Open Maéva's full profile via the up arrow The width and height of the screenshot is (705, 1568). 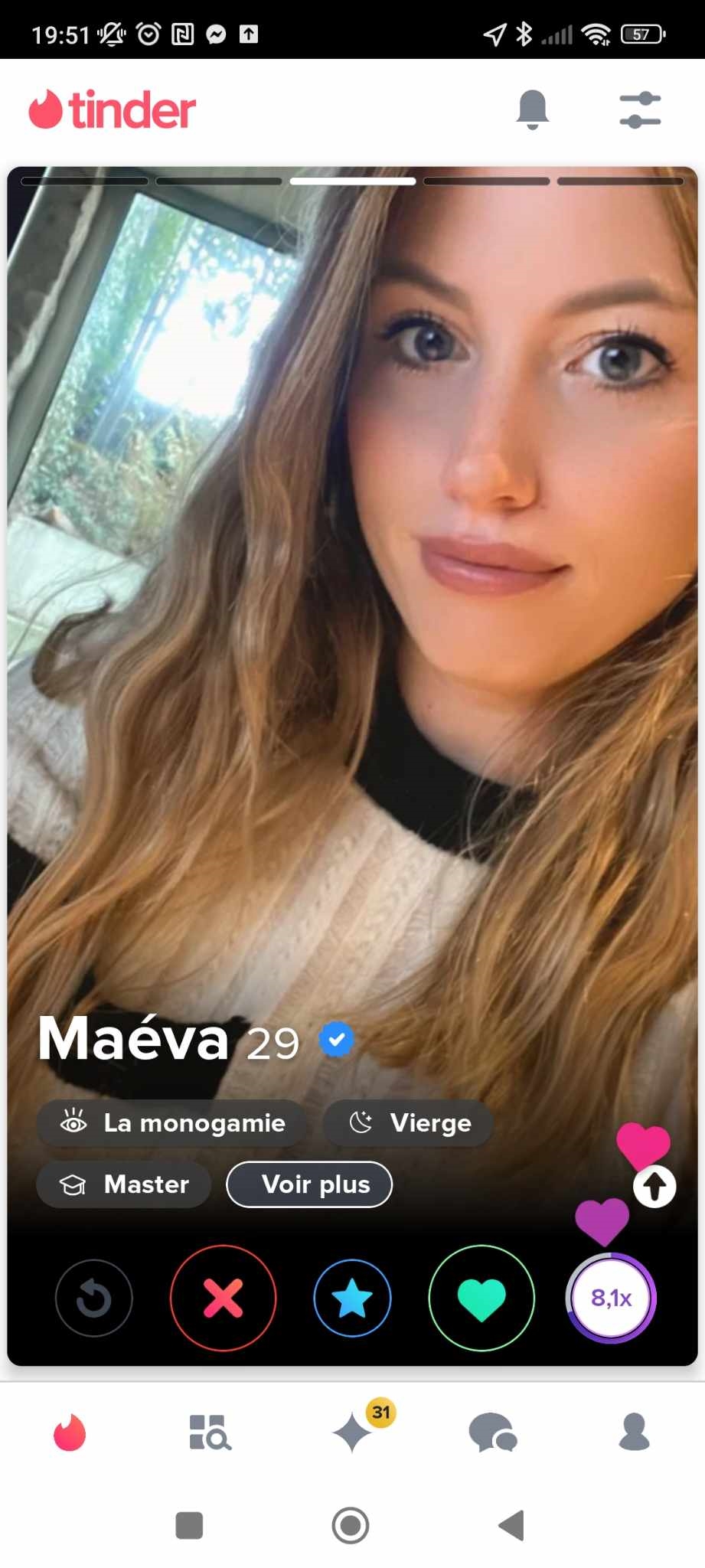(x=654, y=1187)
